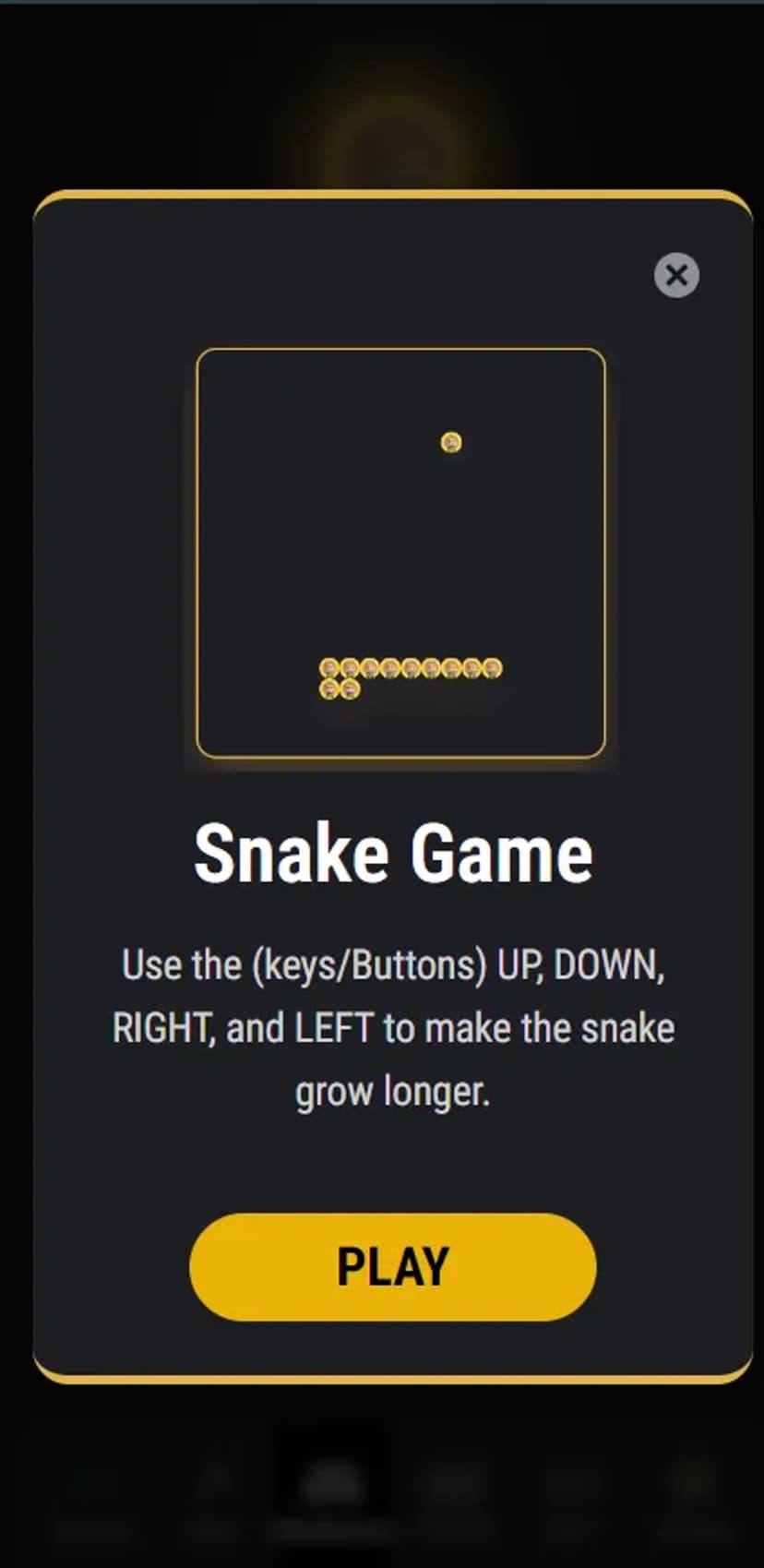Start the game with the PLAY button
The height and width of the screenshot is (1568, 764).
(393, 1266)
